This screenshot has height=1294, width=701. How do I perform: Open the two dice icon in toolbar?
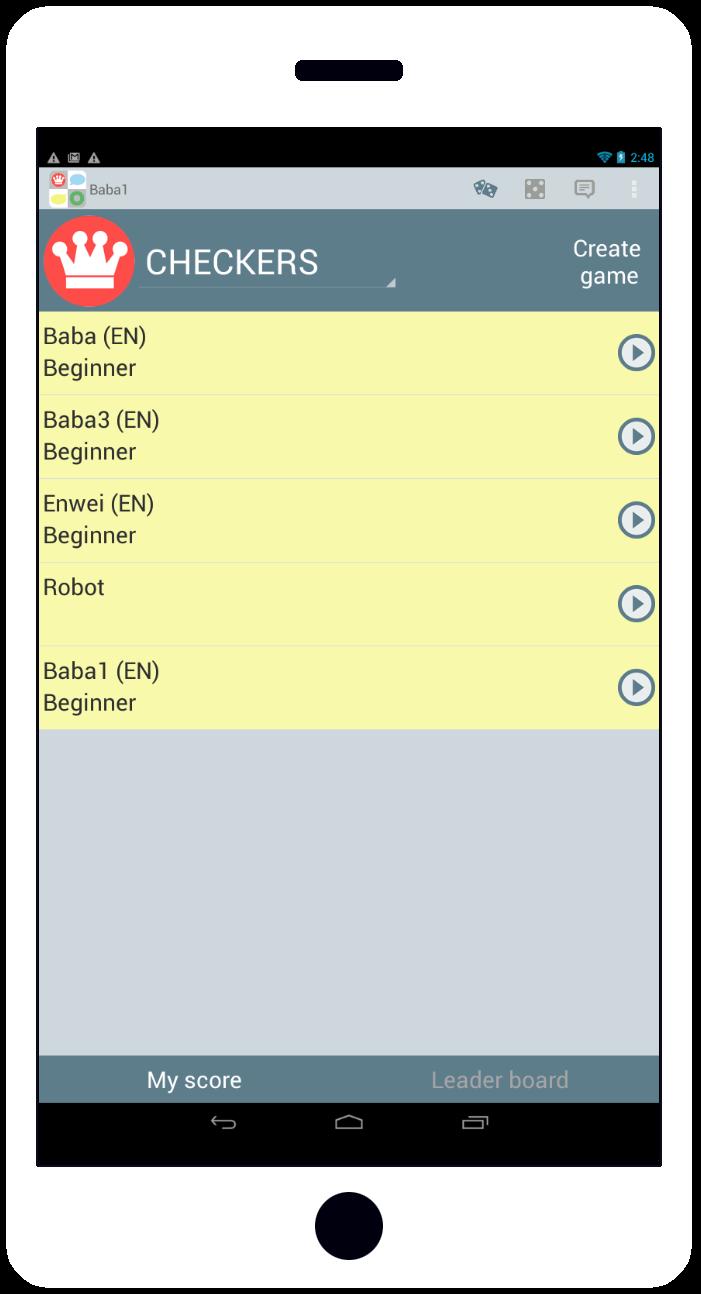pyautogui.click(x=485, y=189)
